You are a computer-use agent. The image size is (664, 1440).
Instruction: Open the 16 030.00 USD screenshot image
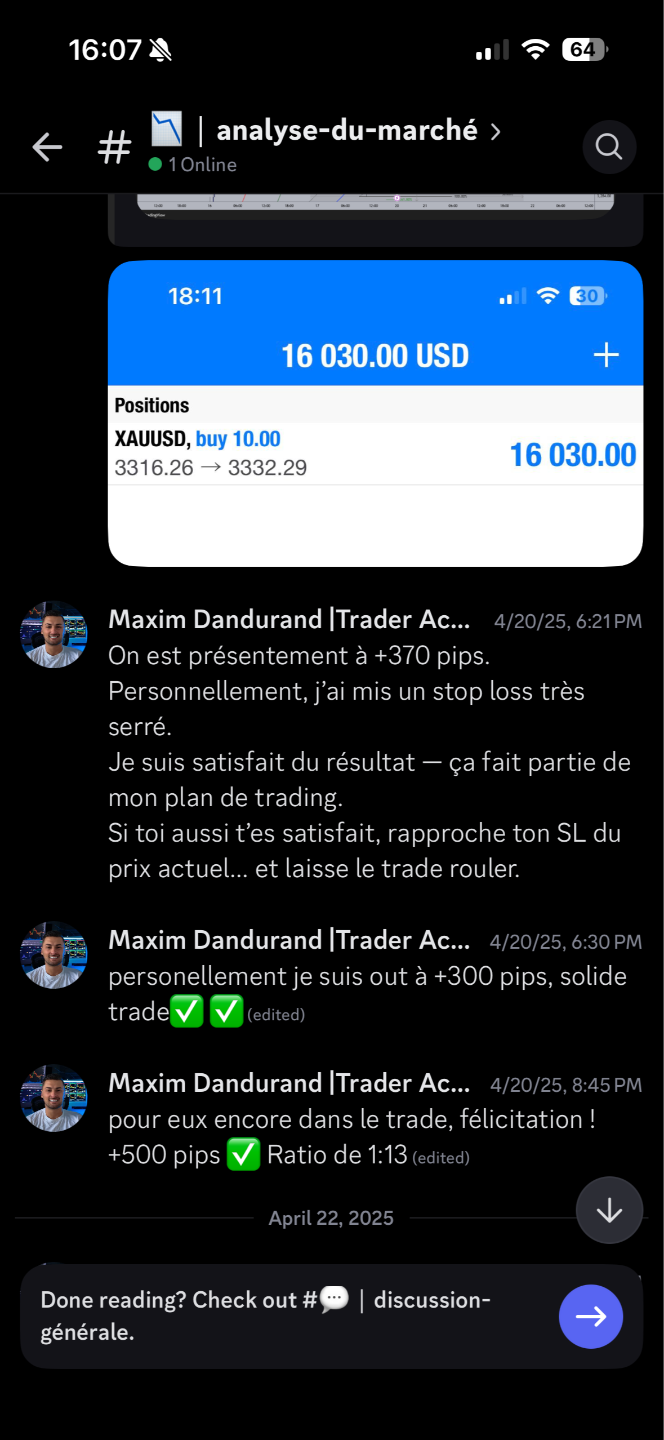pos(375,413)
